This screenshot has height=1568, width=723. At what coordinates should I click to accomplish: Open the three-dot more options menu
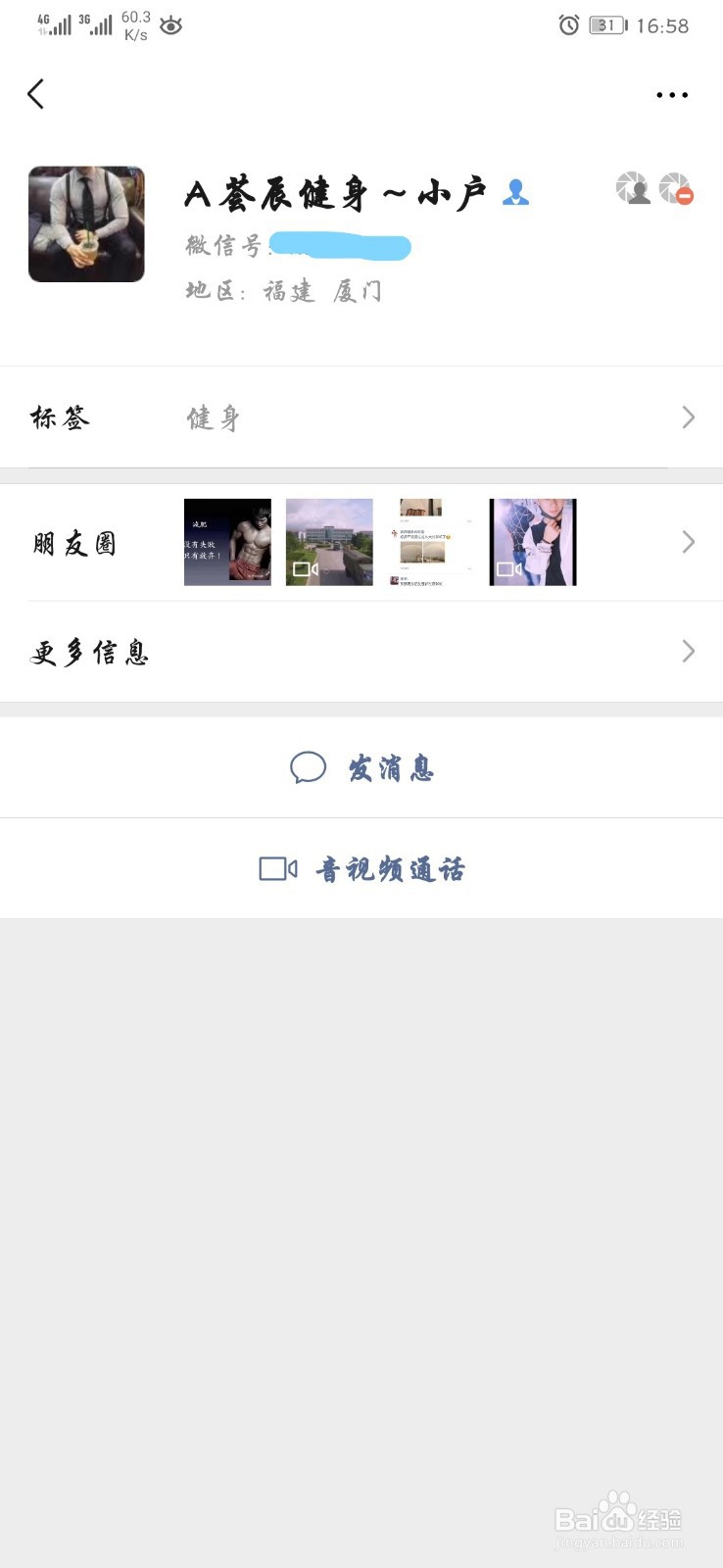point(672,94)
